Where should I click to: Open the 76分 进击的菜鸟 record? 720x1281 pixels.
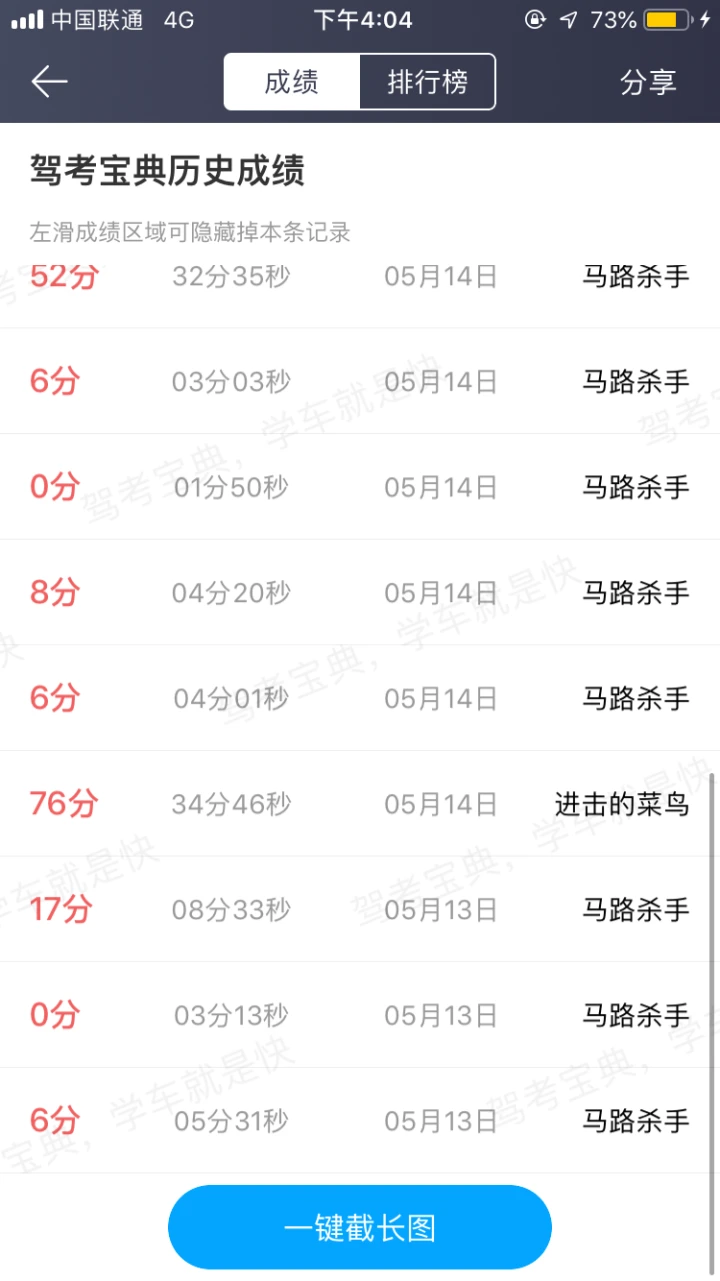360,803
